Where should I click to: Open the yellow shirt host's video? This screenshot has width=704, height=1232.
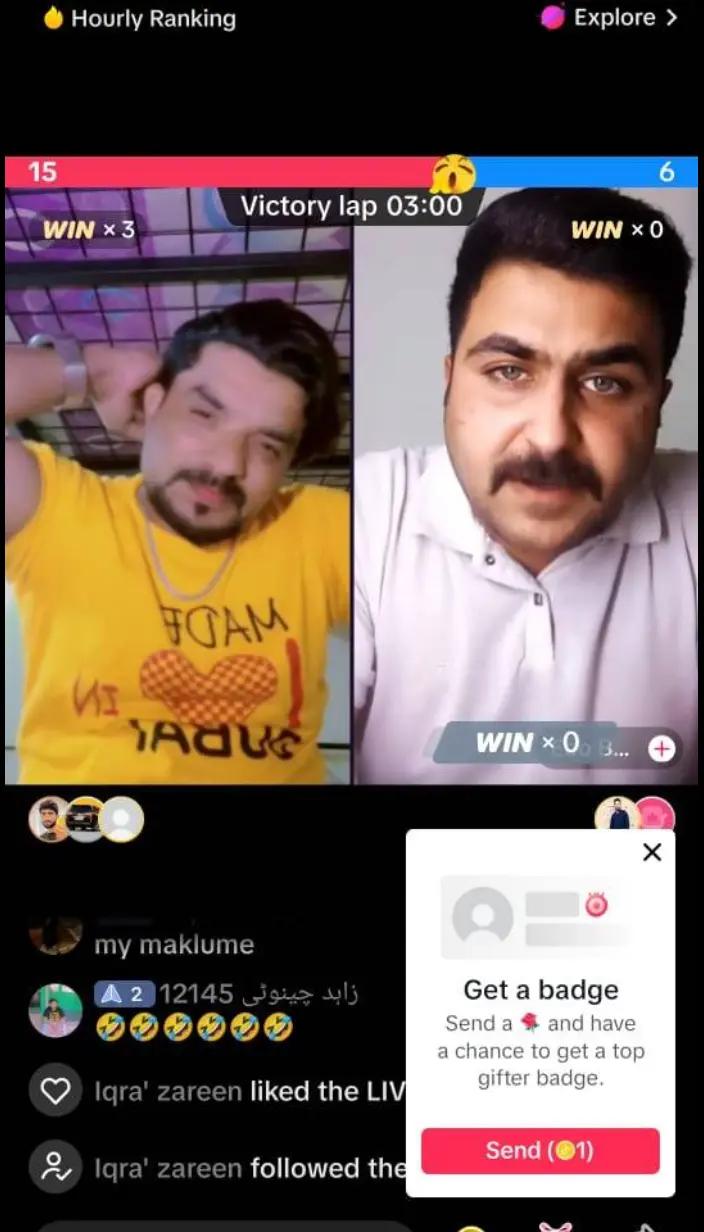tap(178, 485)
